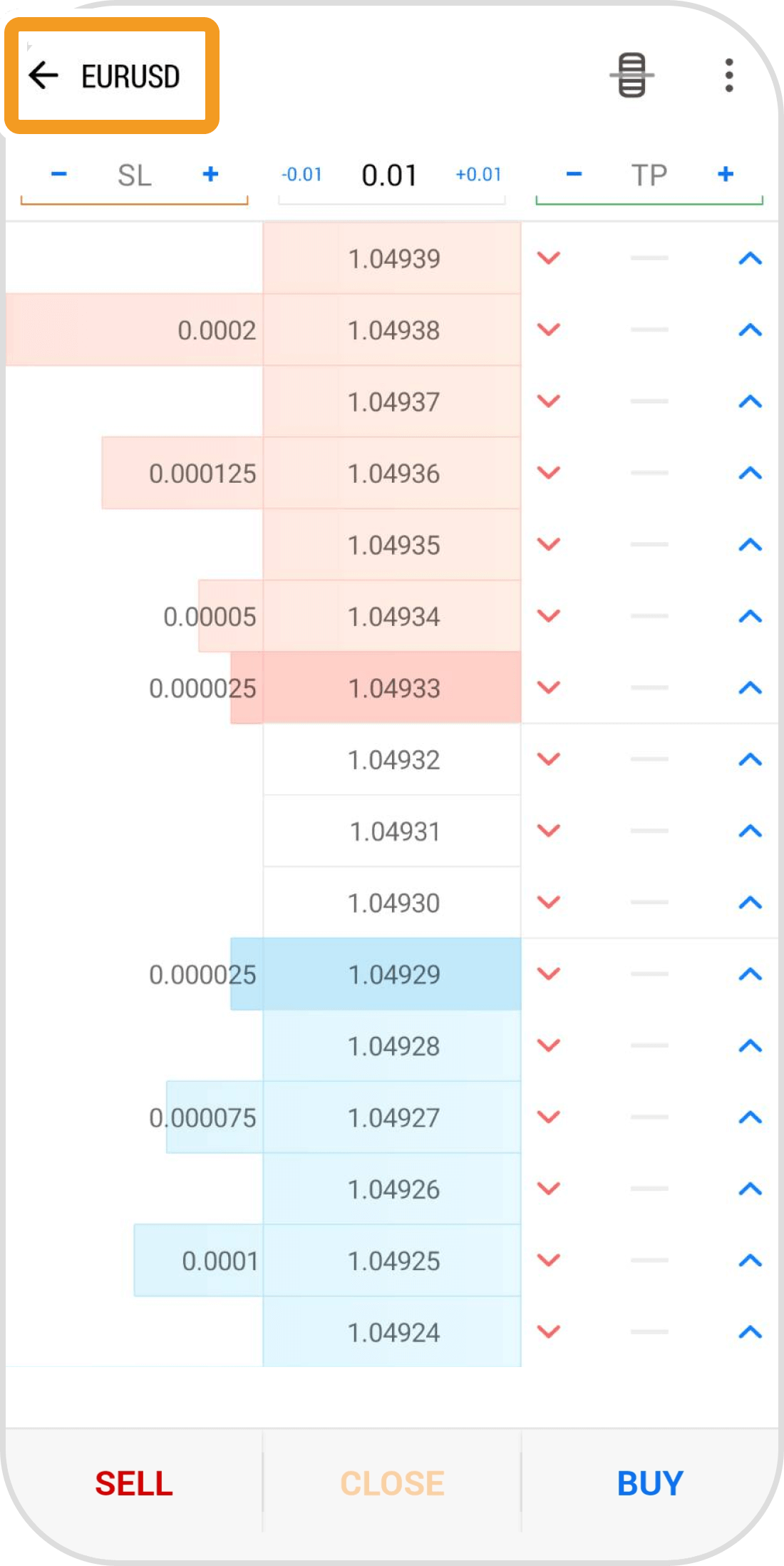The width and height of the screenshot is (784, 1566).
Task: Select the 1.04931 price row
Action: [393, 831]
